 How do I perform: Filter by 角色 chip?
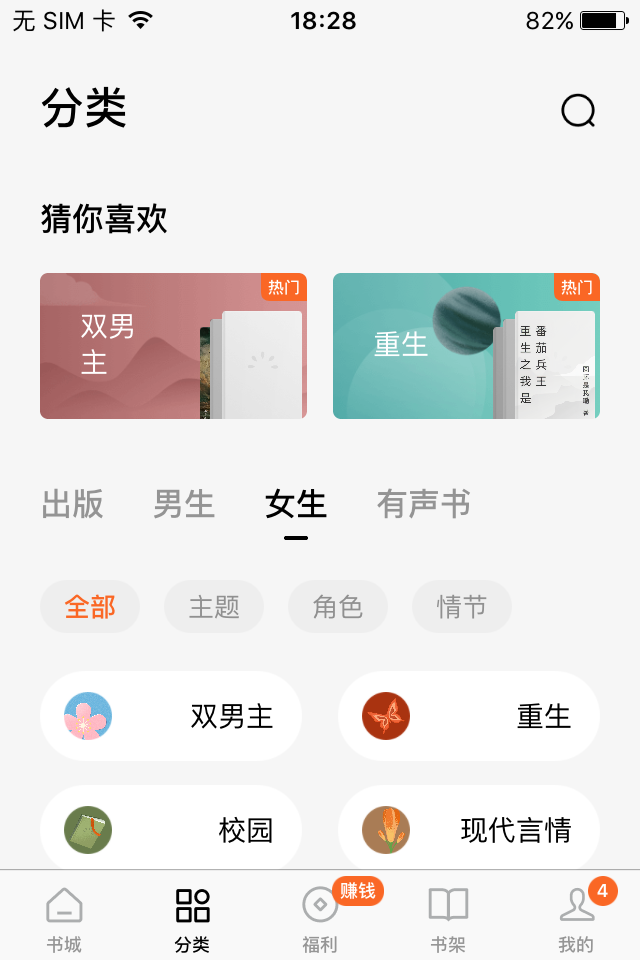338,607
